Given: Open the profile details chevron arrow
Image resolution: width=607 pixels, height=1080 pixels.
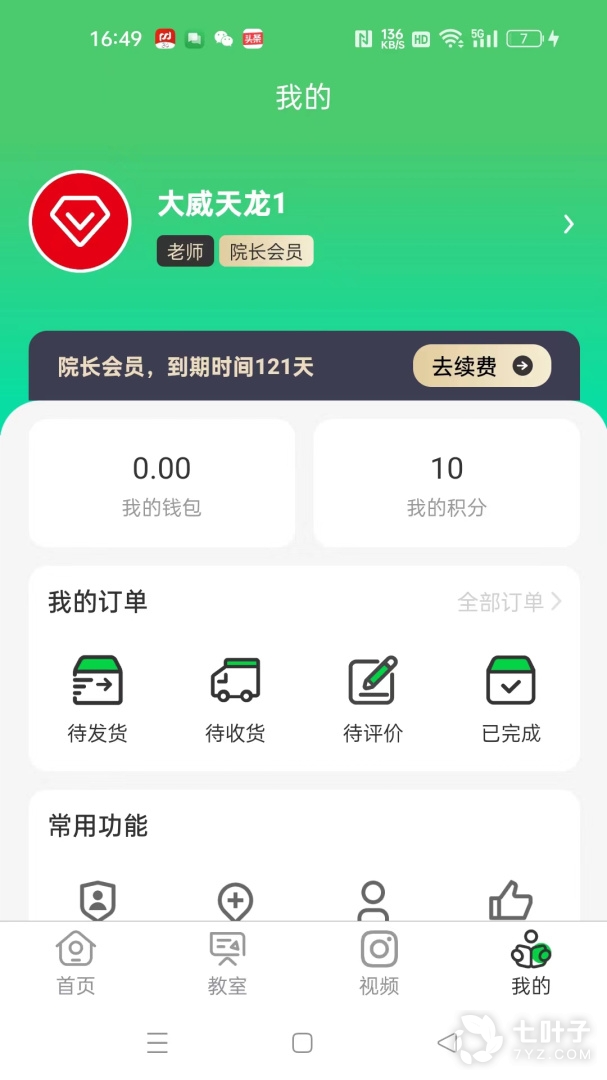Looking at the screenshot, I should 568,224.
